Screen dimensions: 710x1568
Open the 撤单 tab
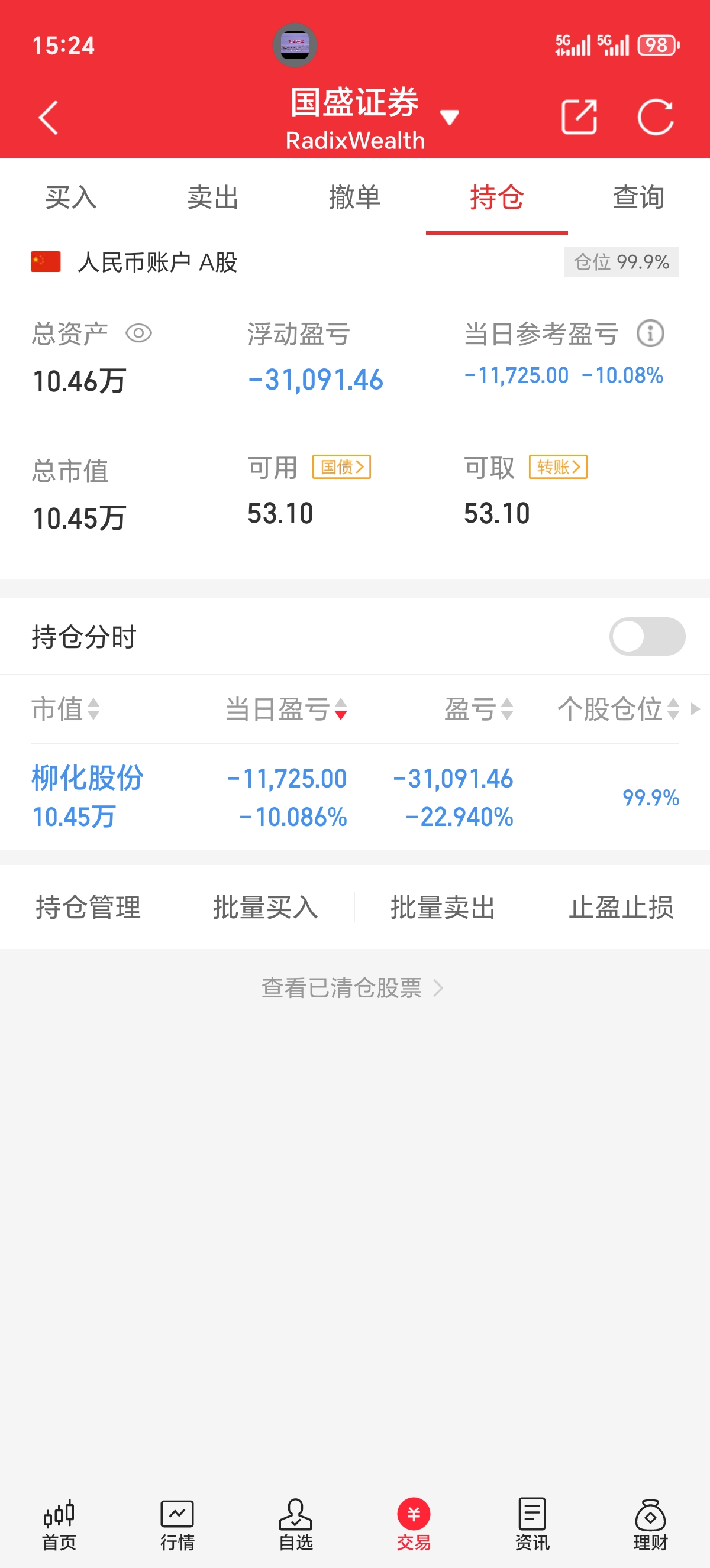[354, 197]
